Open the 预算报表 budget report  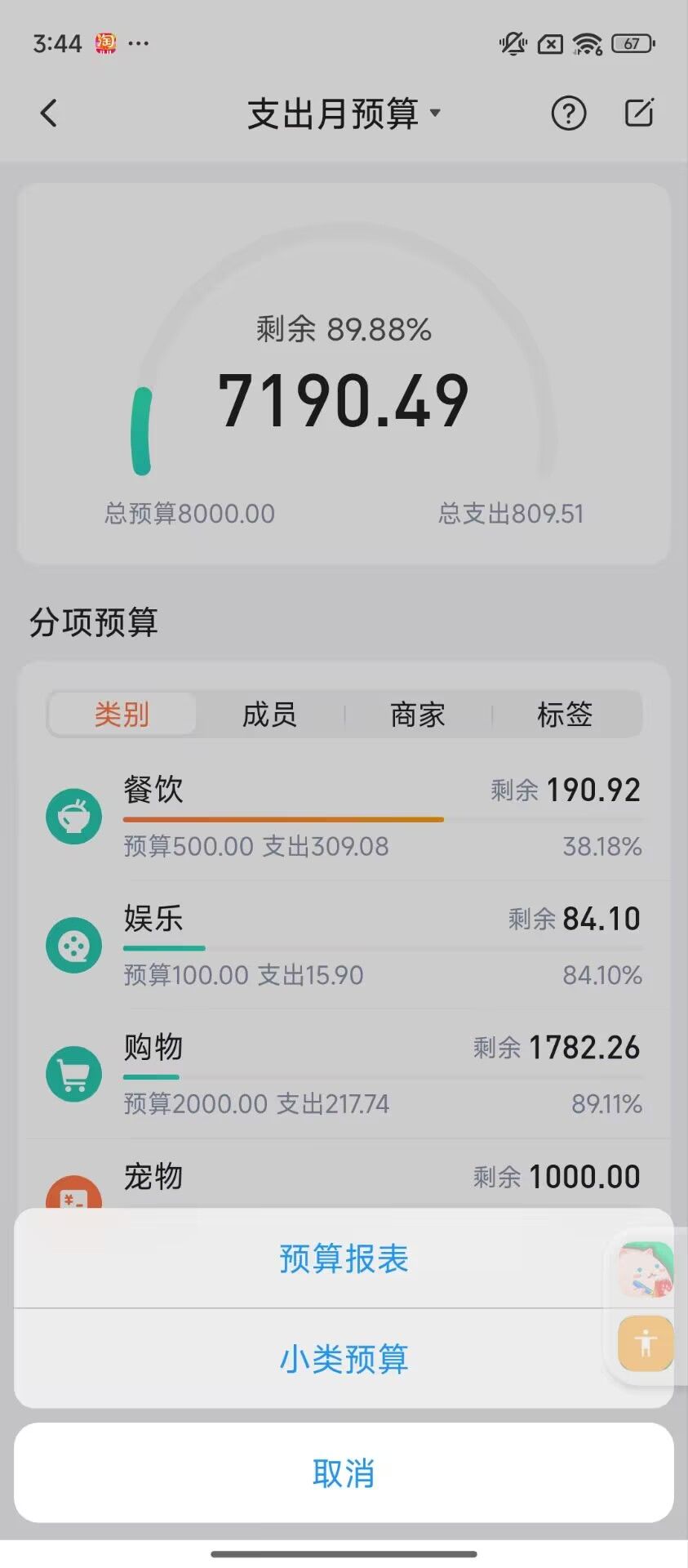(x=344, y=1258)
